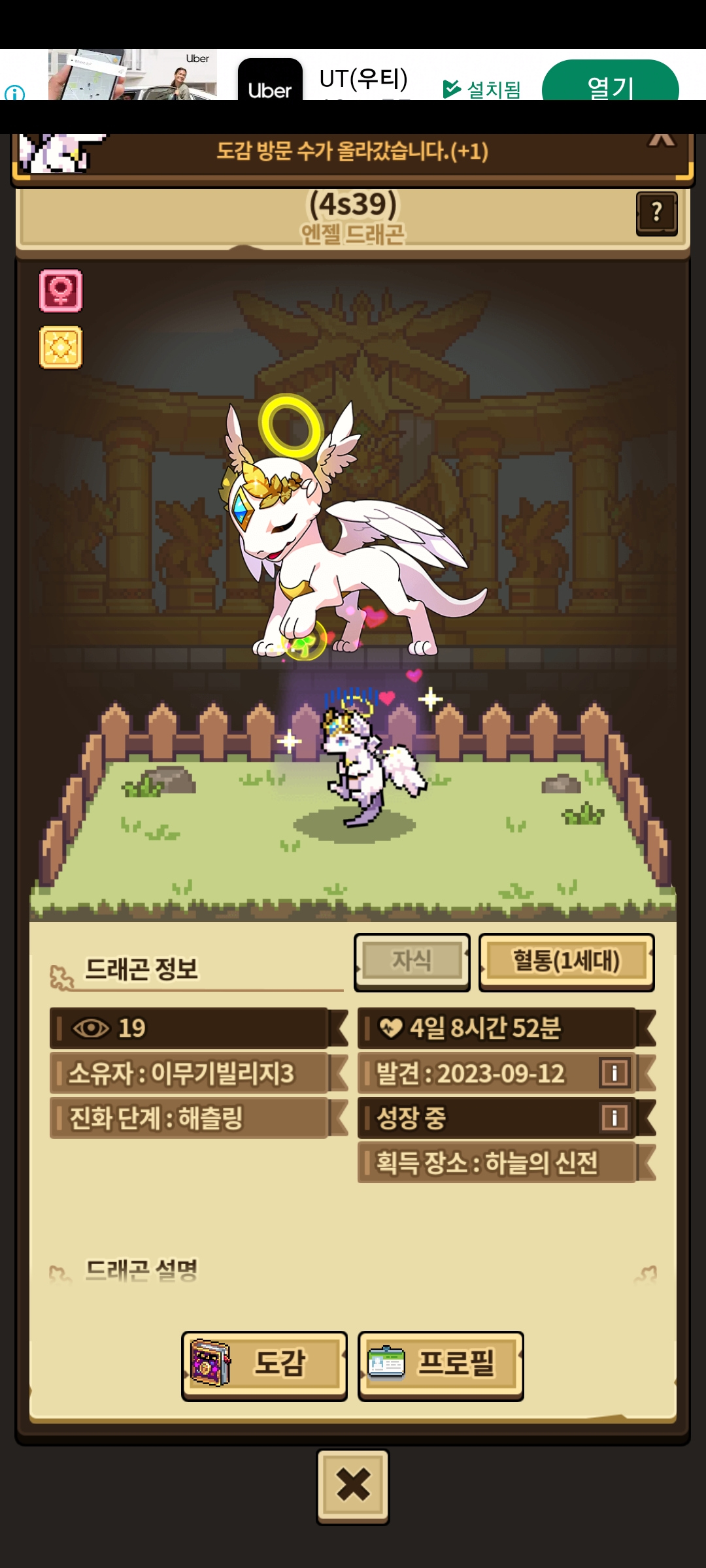Dismiss the 도감 visit notification banner
Viewport: 706px width, 1568px height.
coord(662,139)
